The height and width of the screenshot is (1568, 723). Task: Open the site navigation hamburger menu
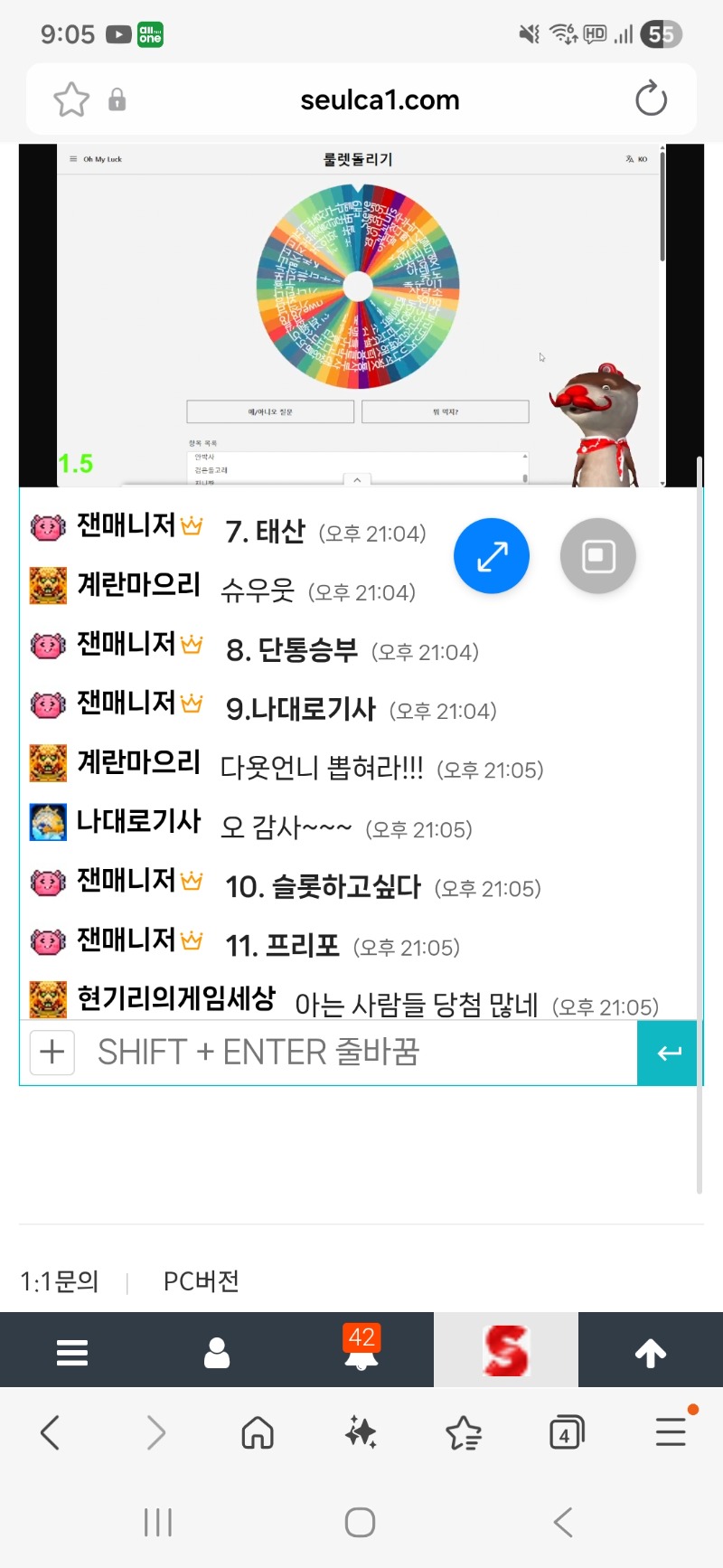click(72, 1349)
